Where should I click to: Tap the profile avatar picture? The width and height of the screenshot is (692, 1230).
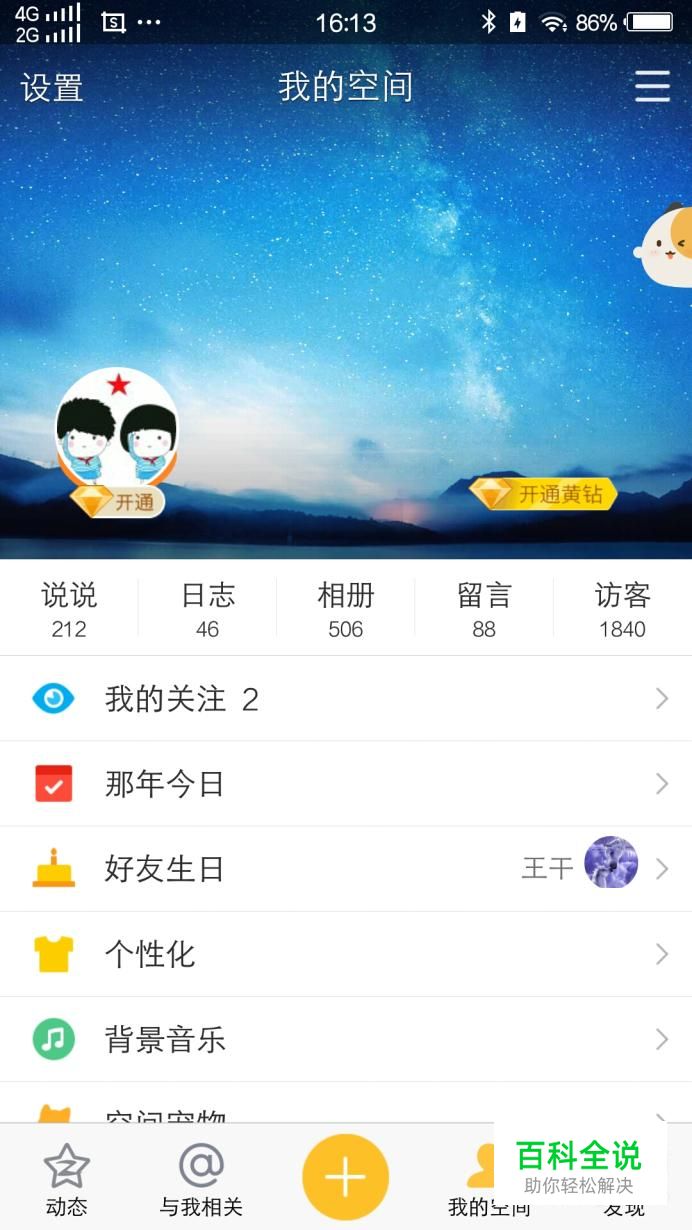click(117, 428)
